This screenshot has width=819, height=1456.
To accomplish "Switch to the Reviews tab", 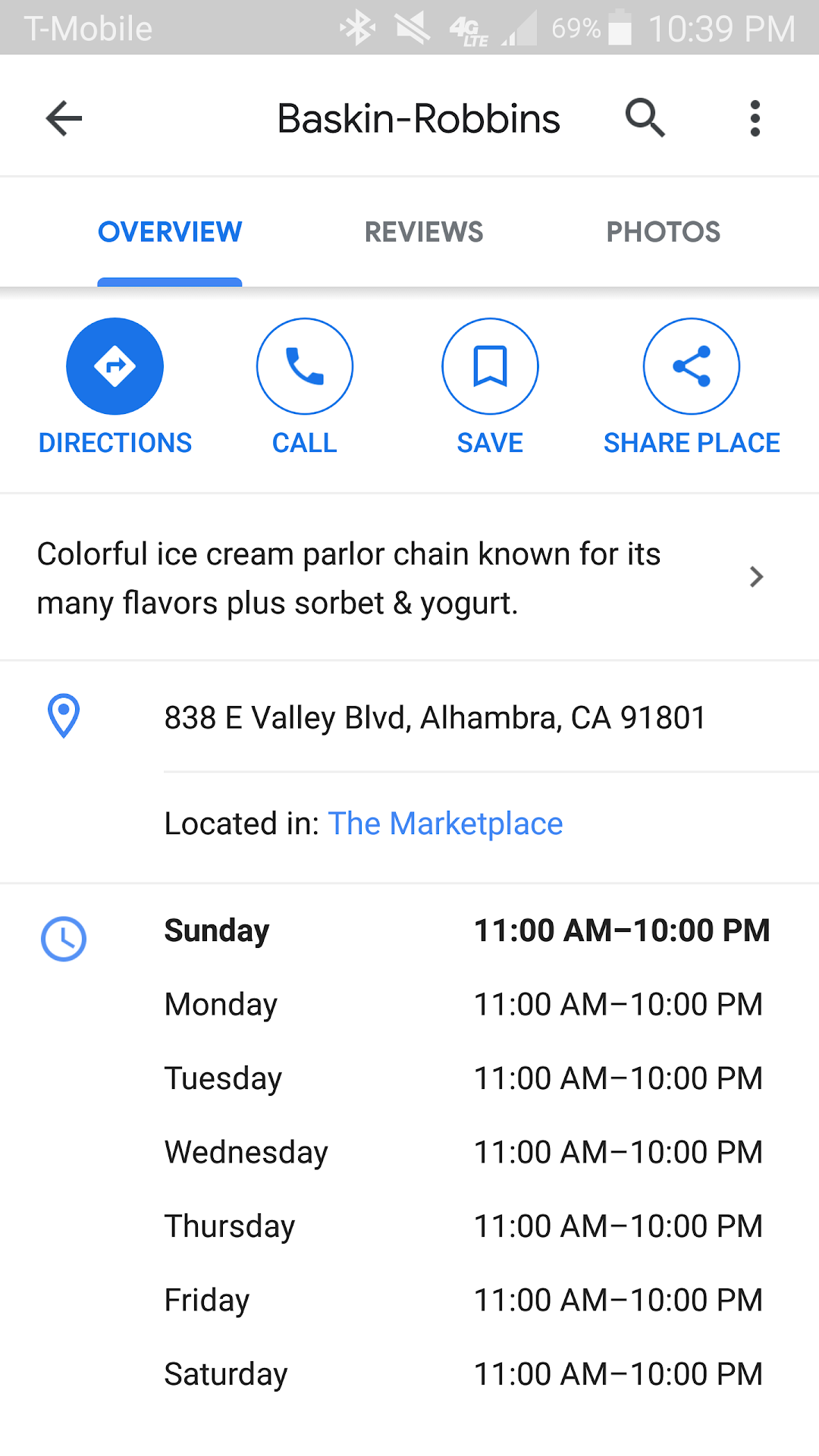I will pos(423,232).
